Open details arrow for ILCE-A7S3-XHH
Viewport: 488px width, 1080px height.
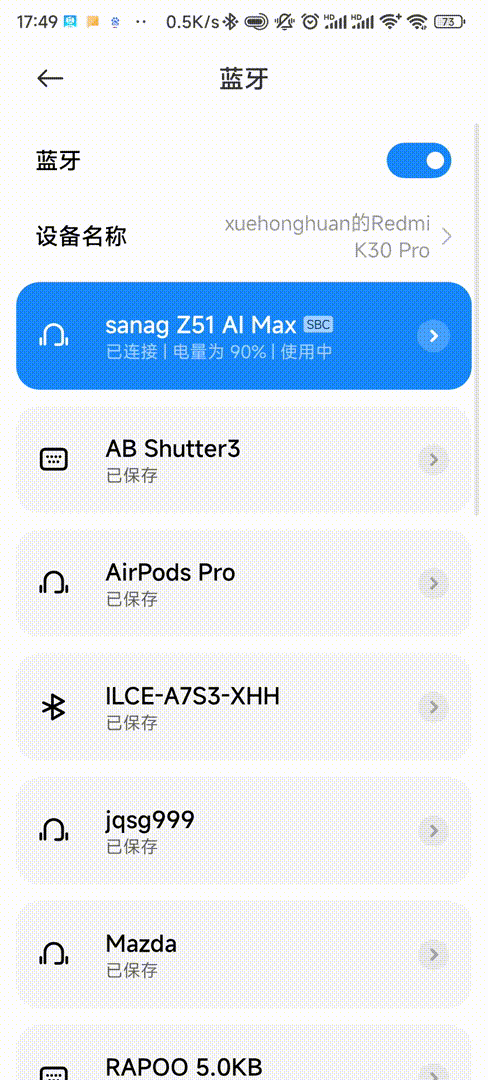434,707
